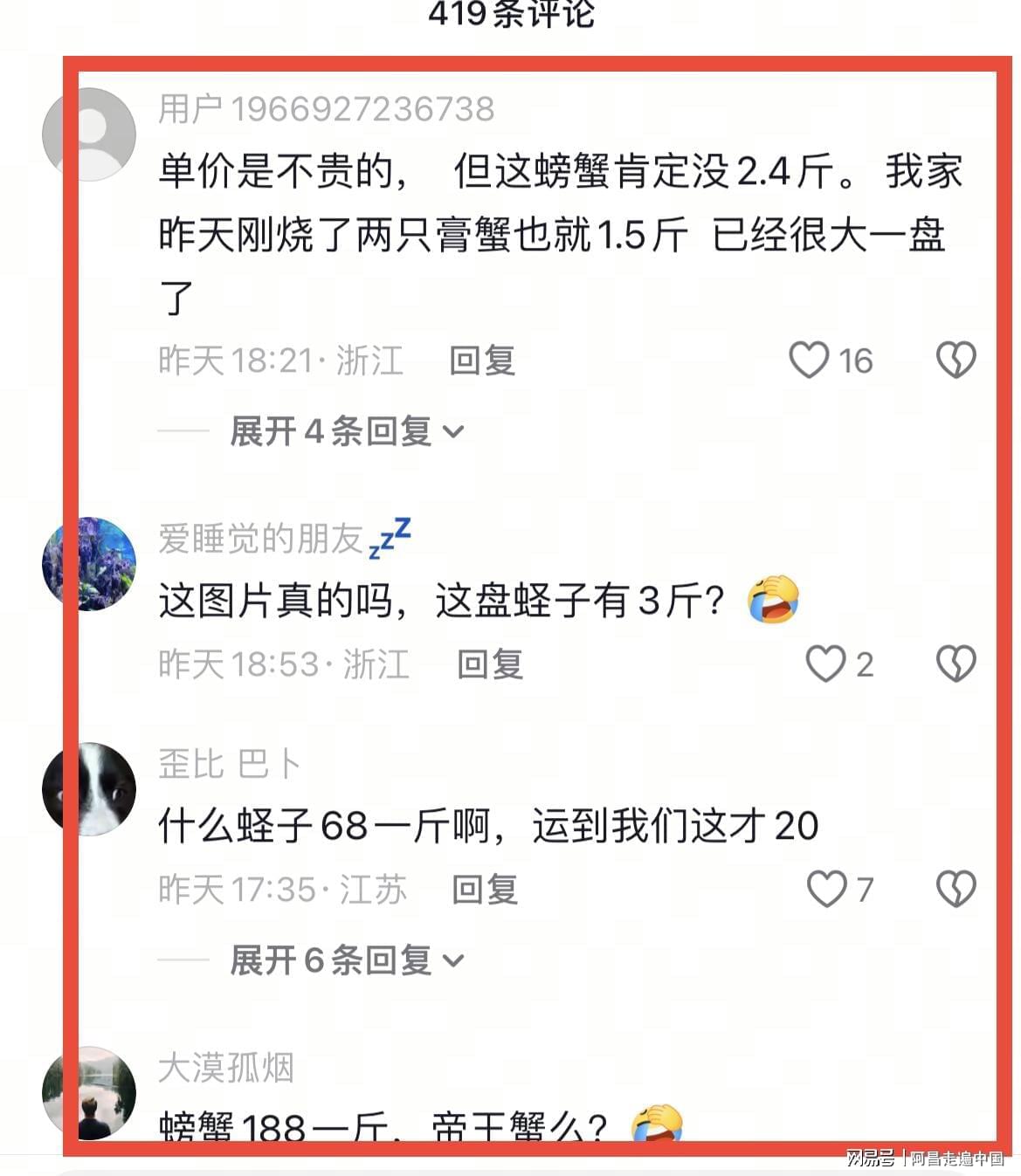This screenshot has width=1021, height=1176.
Task: Open avatar of 用户1966927236738
Action: tap(89, 134)
